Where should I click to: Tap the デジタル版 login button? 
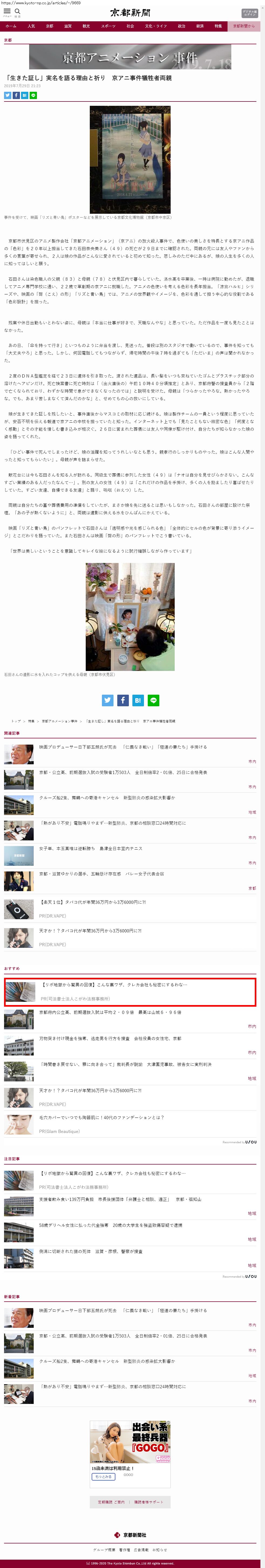tap(249, 13)
